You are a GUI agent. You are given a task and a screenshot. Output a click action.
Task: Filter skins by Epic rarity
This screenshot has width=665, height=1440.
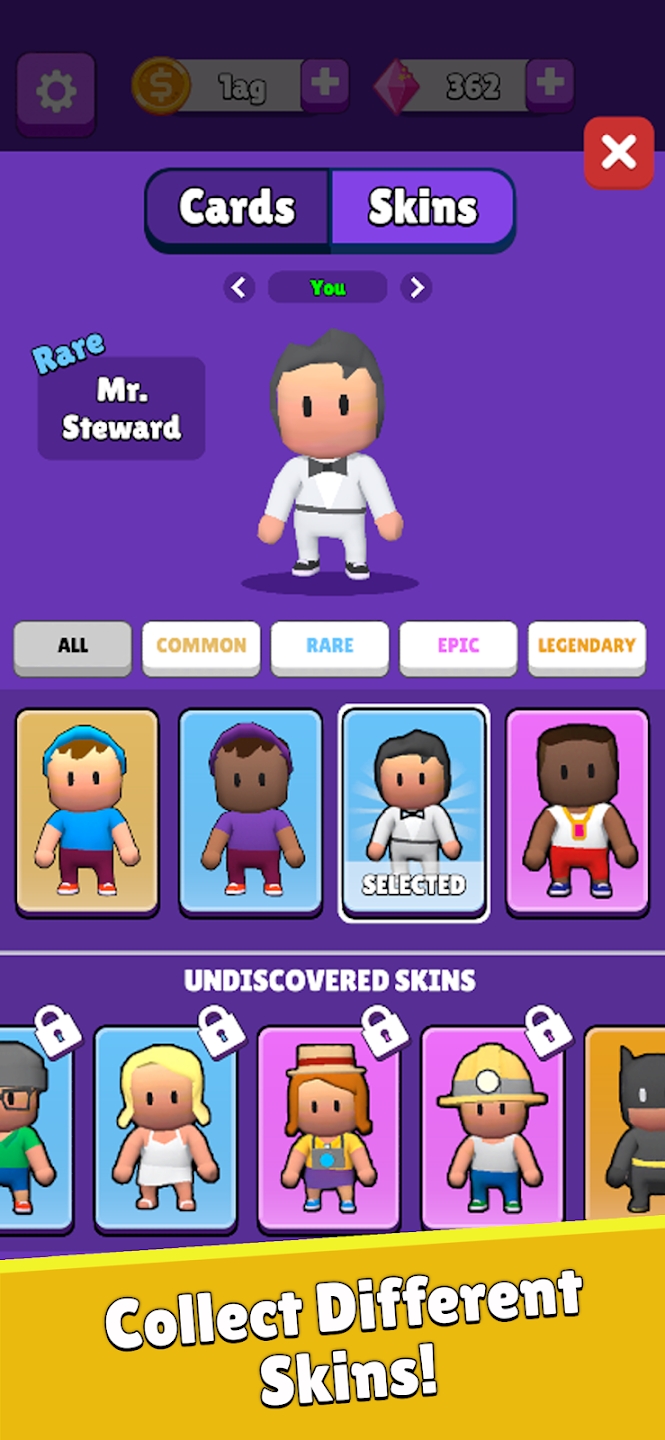click(x=458, y=646)
